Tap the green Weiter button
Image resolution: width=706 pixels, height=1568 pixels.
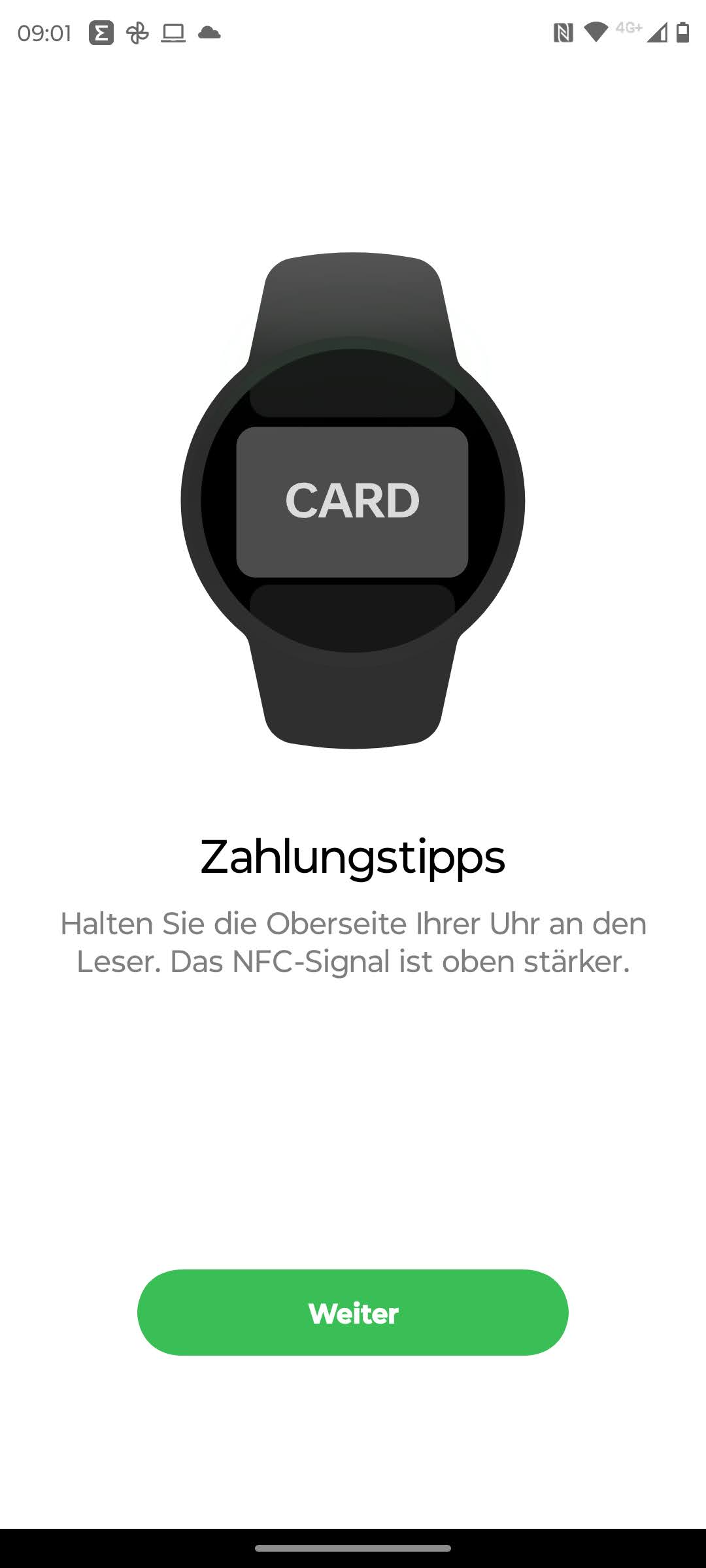point(353,1313)
